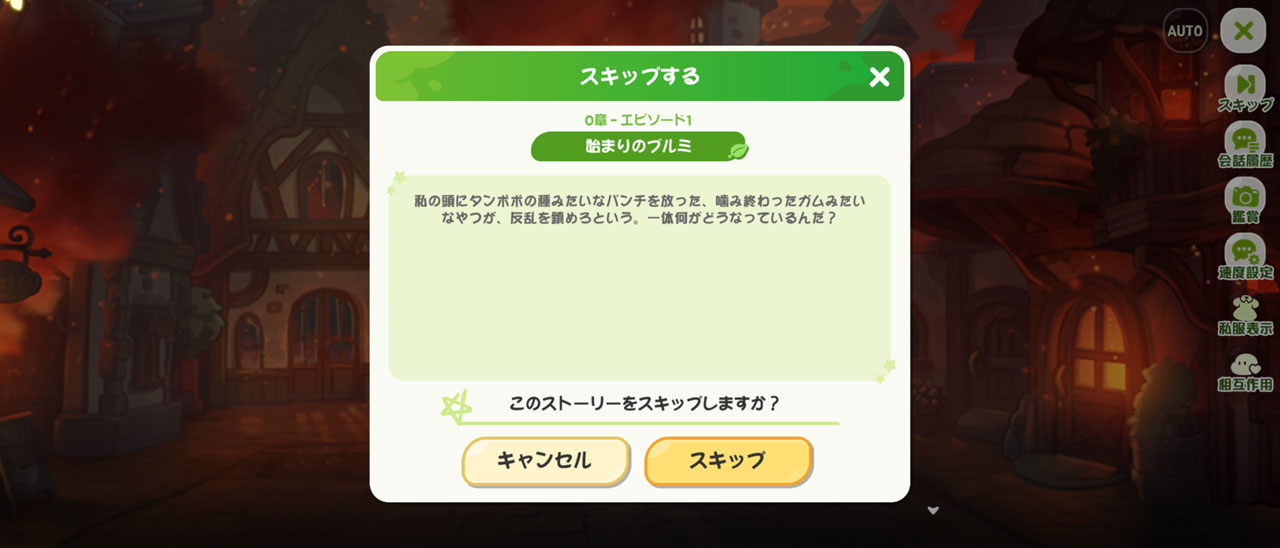Tap the キャンセル button
The image size is (1280, 548).
[545, 461]
